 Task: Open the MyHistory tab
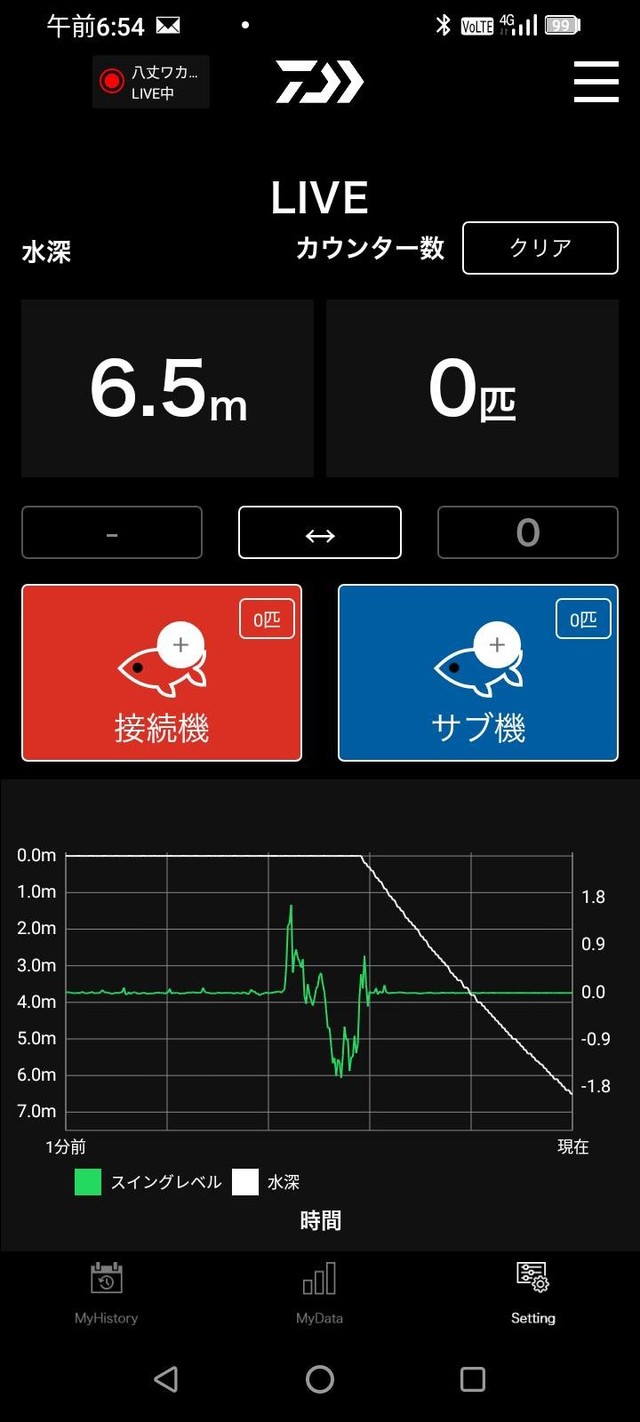point(106,1294)
